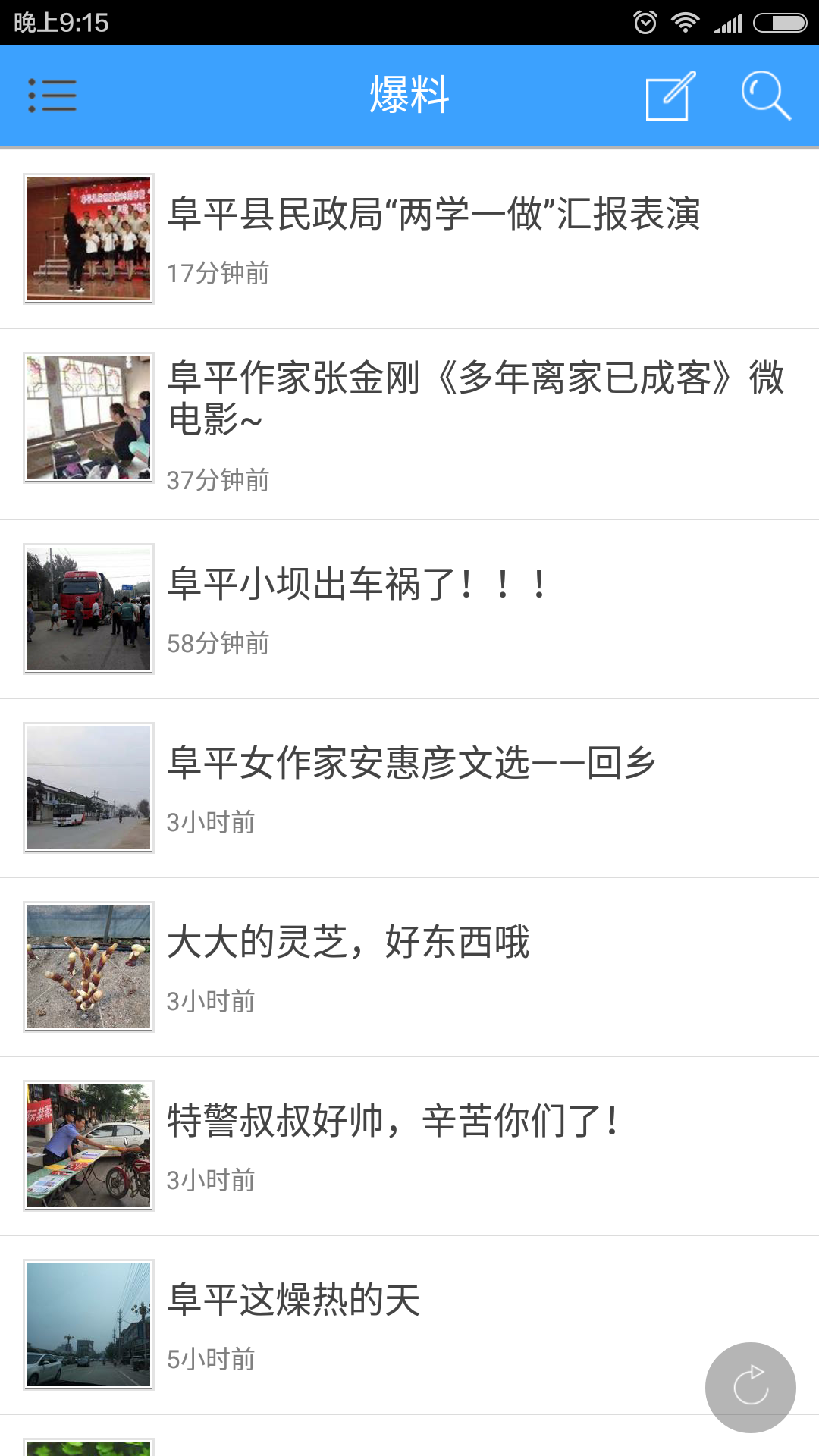Viewport: 819px width, 1456px height.
Task: Compose a new 爆料 post
Action: [669, 96]
